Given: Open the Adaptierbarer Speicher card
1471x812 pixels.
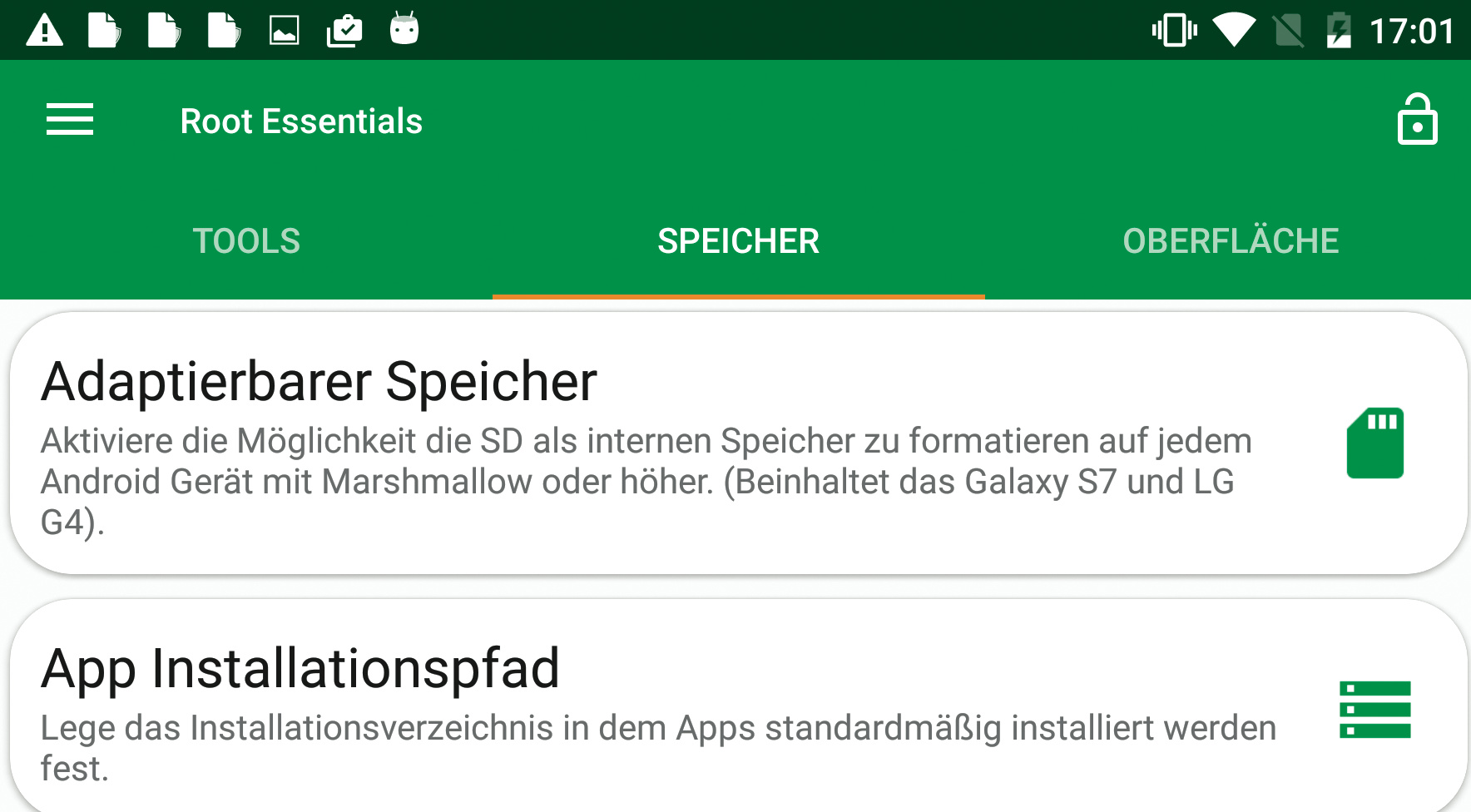Looking at the screenshot, I should point(737,443).
